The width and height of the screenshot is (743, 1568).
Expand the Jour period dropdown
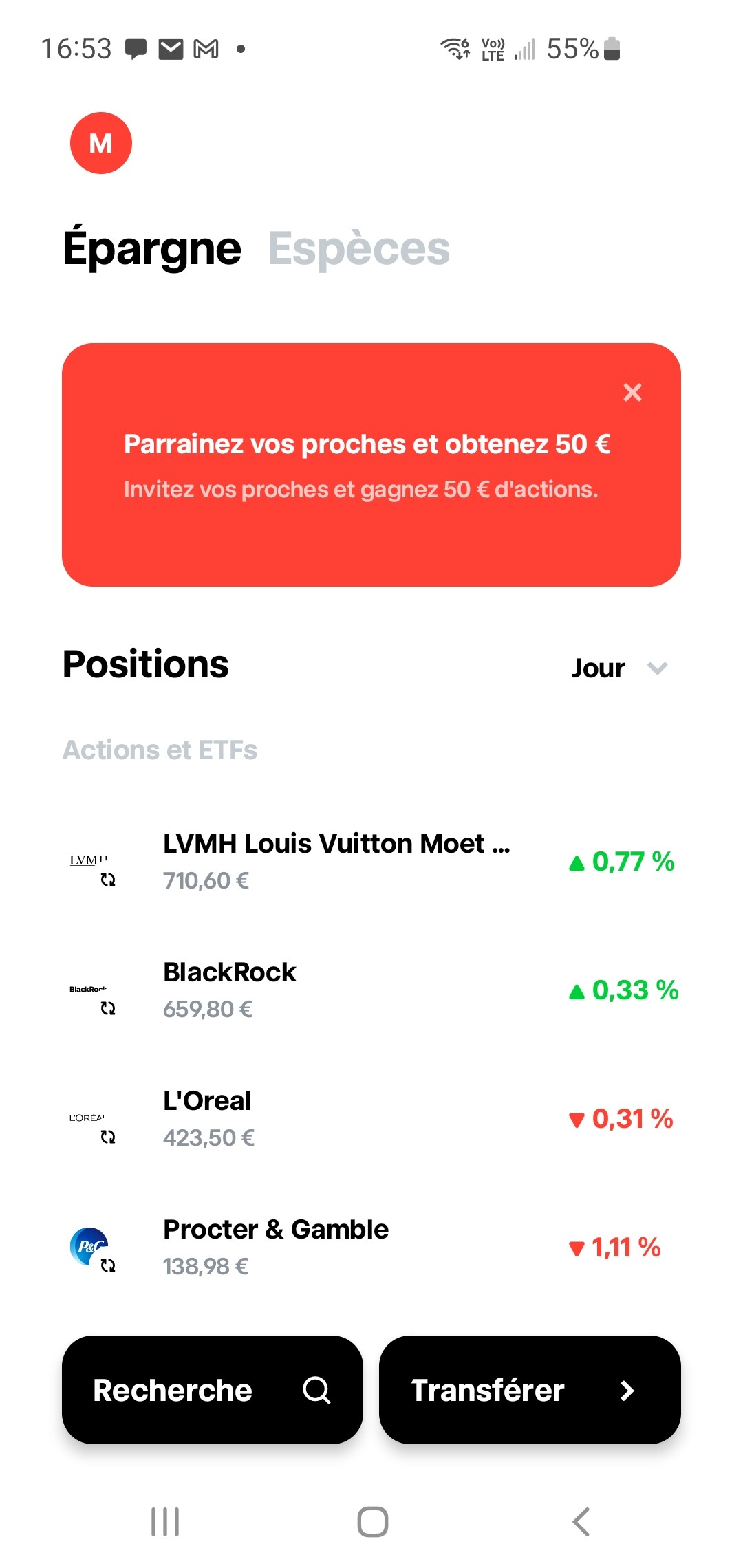(620, 668)
